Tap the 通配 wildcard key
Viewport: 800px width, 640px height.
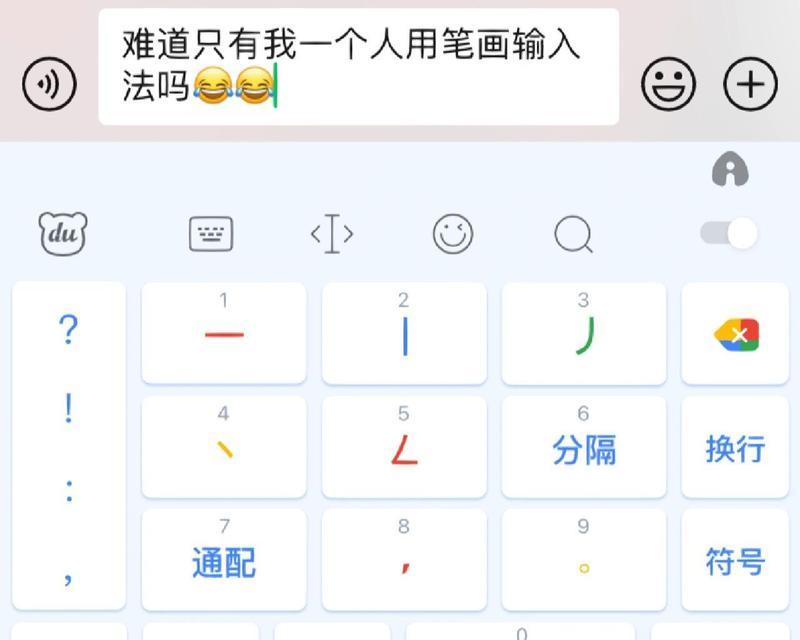pyautogui.click(x=224, y=560)
